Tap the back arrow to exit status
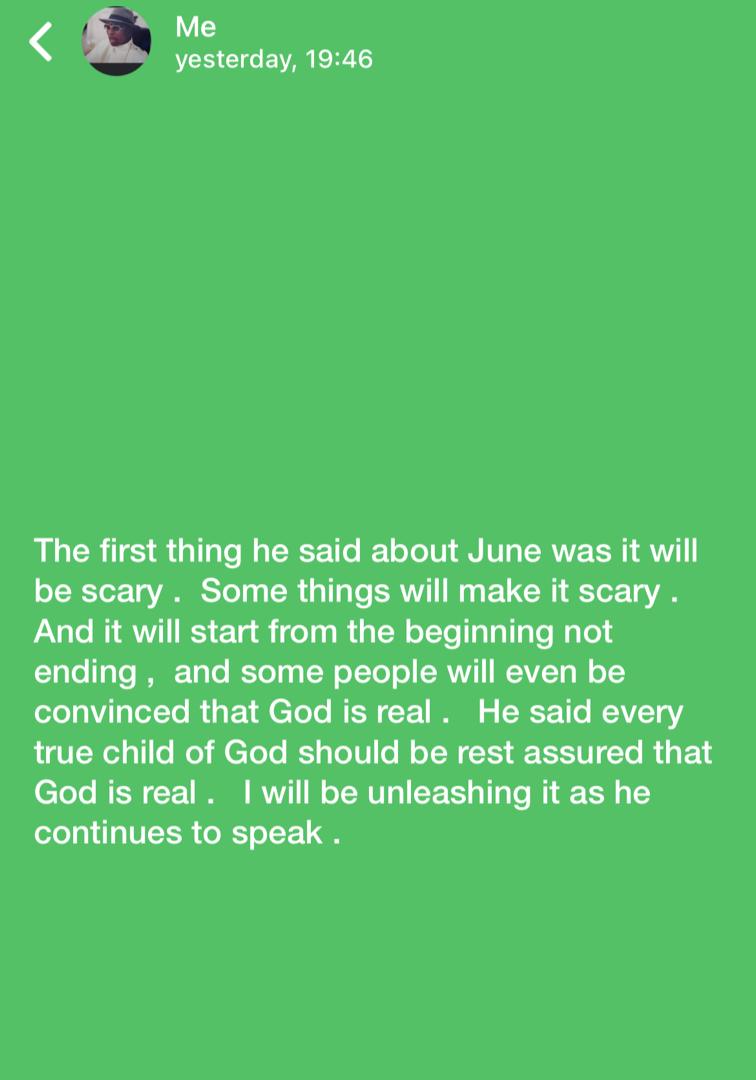The image size is (756, 1080). click(x=40, y=42)
